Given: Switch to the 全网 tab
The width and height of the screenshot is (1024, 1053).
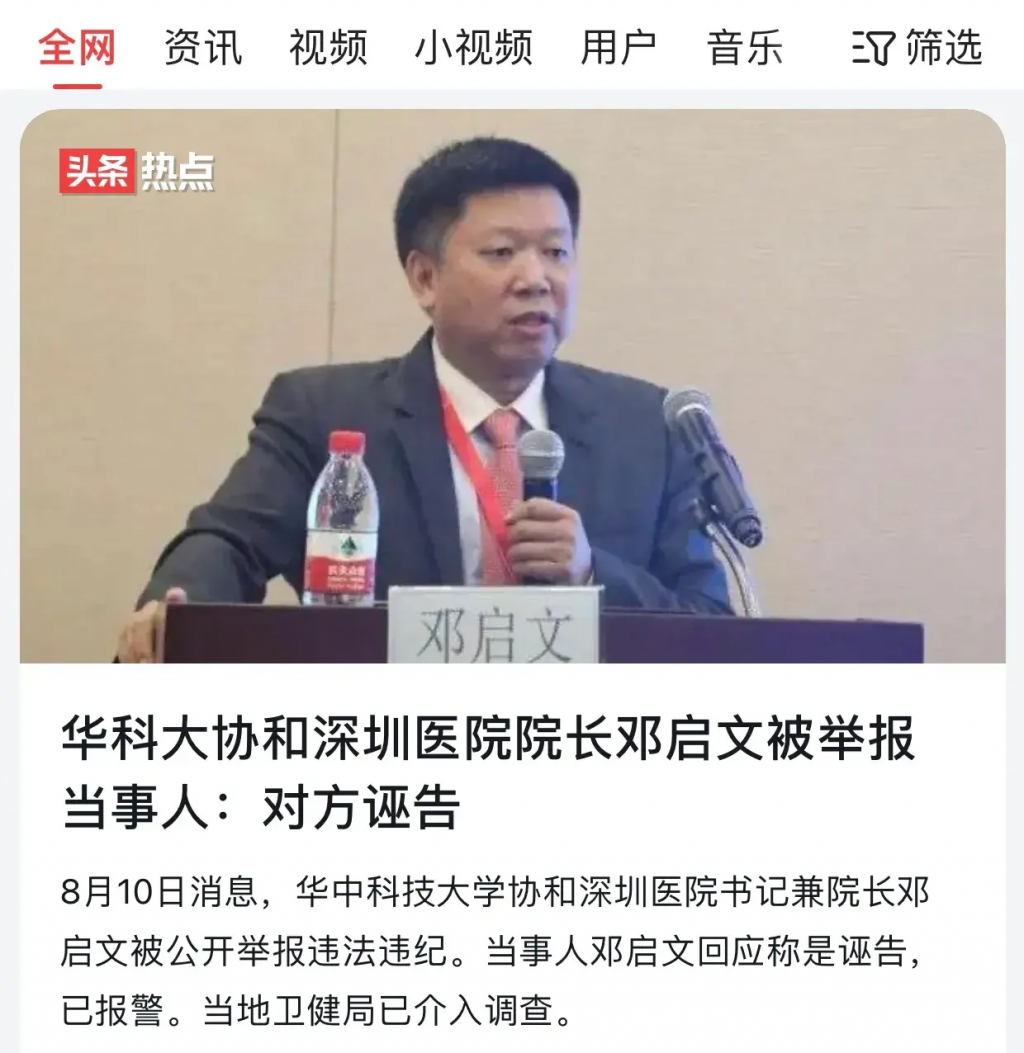Looking at the screenshot, I should coord(77,48).
